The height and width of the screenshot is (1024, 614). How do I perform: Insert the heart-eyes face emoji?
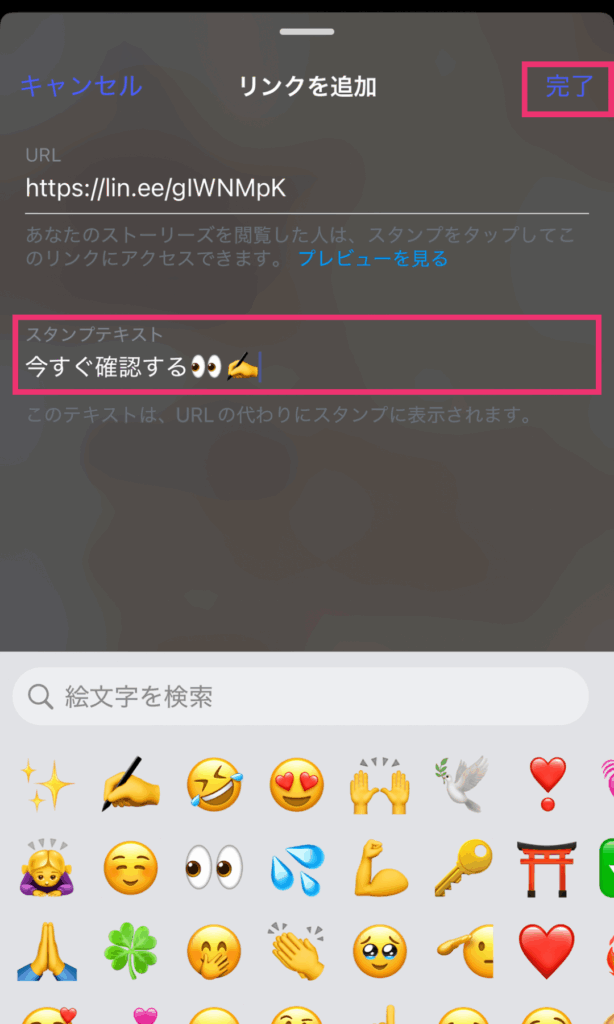tap(297, 784)
